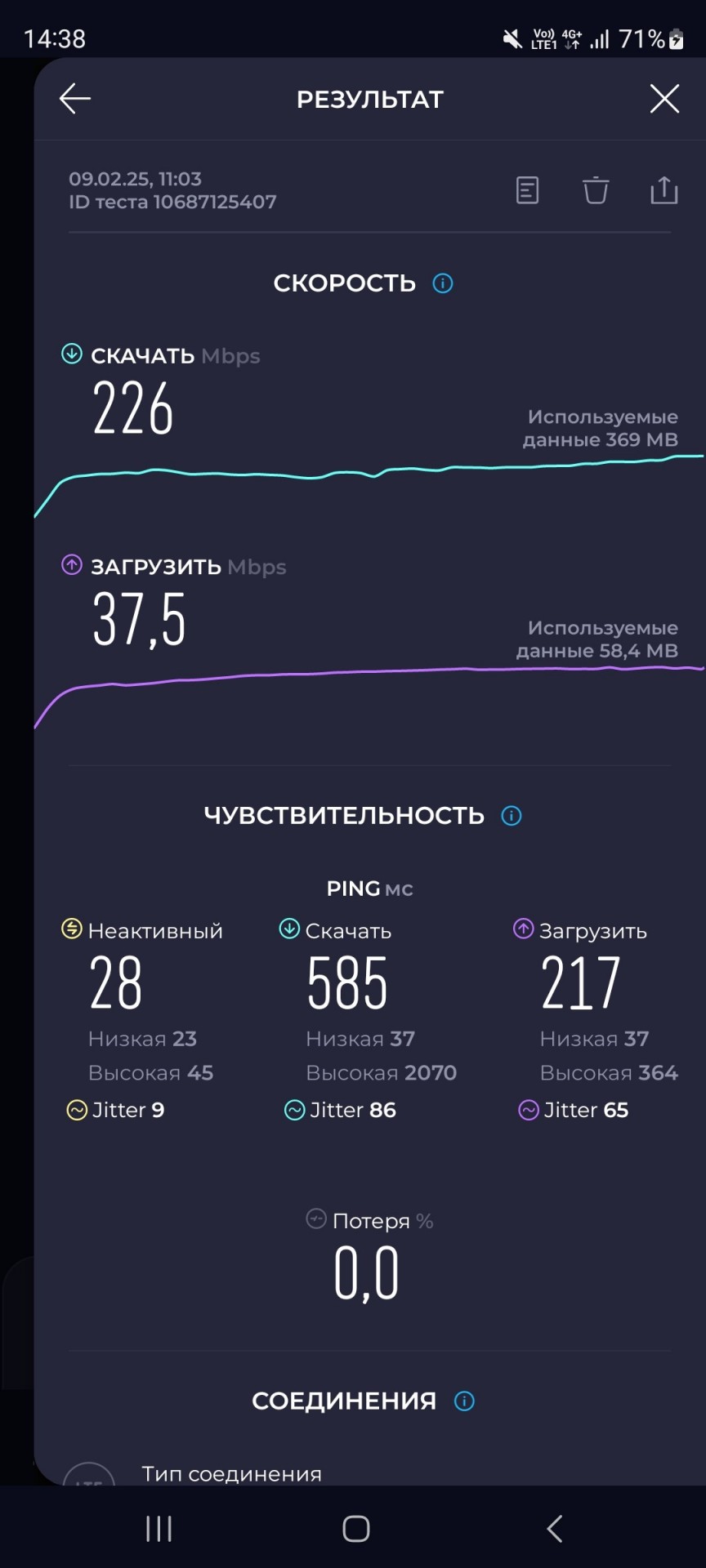The image size is (706, 1568).
Task: Close the Результат screen with the X
Action: point(664,99)
